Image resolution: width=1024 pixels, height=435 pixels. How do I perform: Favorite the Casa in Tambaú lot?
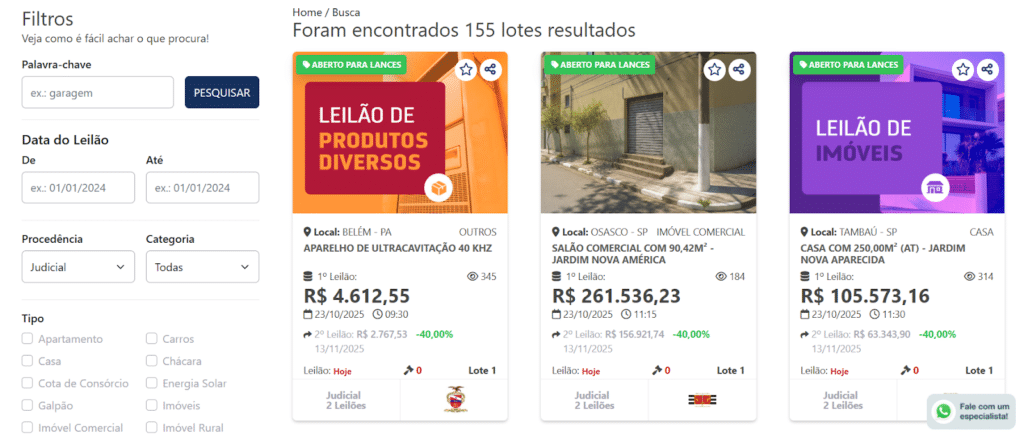pos(962,70)
